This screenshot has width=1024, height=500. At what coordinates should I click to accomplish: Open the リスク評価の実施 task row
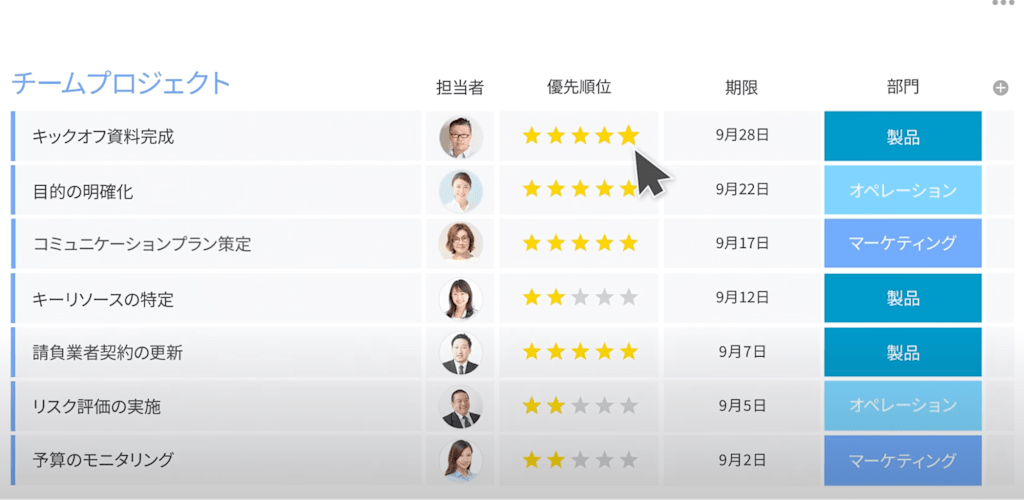click(217, 406)
